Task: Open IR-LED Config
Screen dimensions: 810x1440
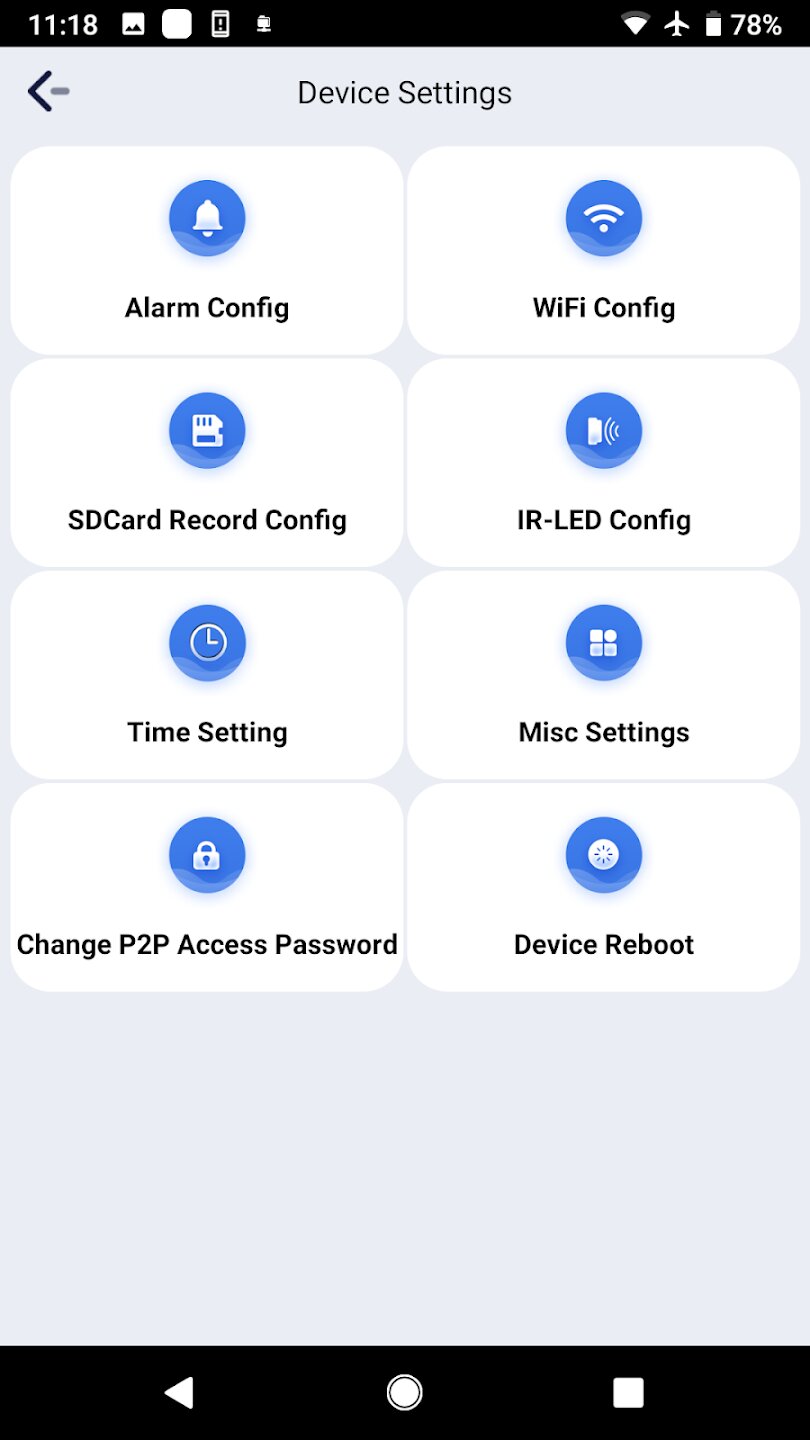Action: [x=604, y=463]
